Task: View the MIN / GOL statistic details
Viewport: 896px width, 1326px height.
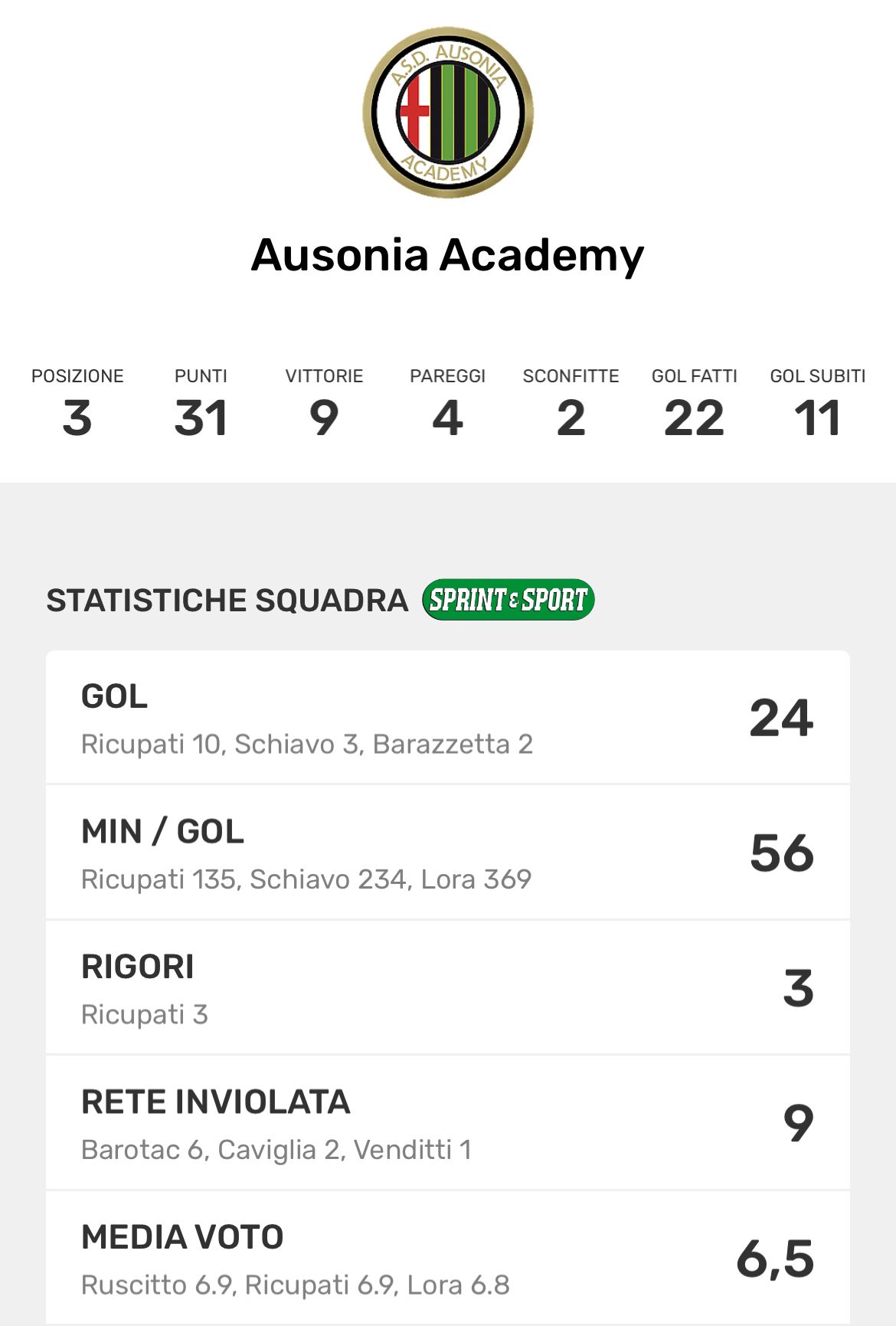Action: pos(447,853)
